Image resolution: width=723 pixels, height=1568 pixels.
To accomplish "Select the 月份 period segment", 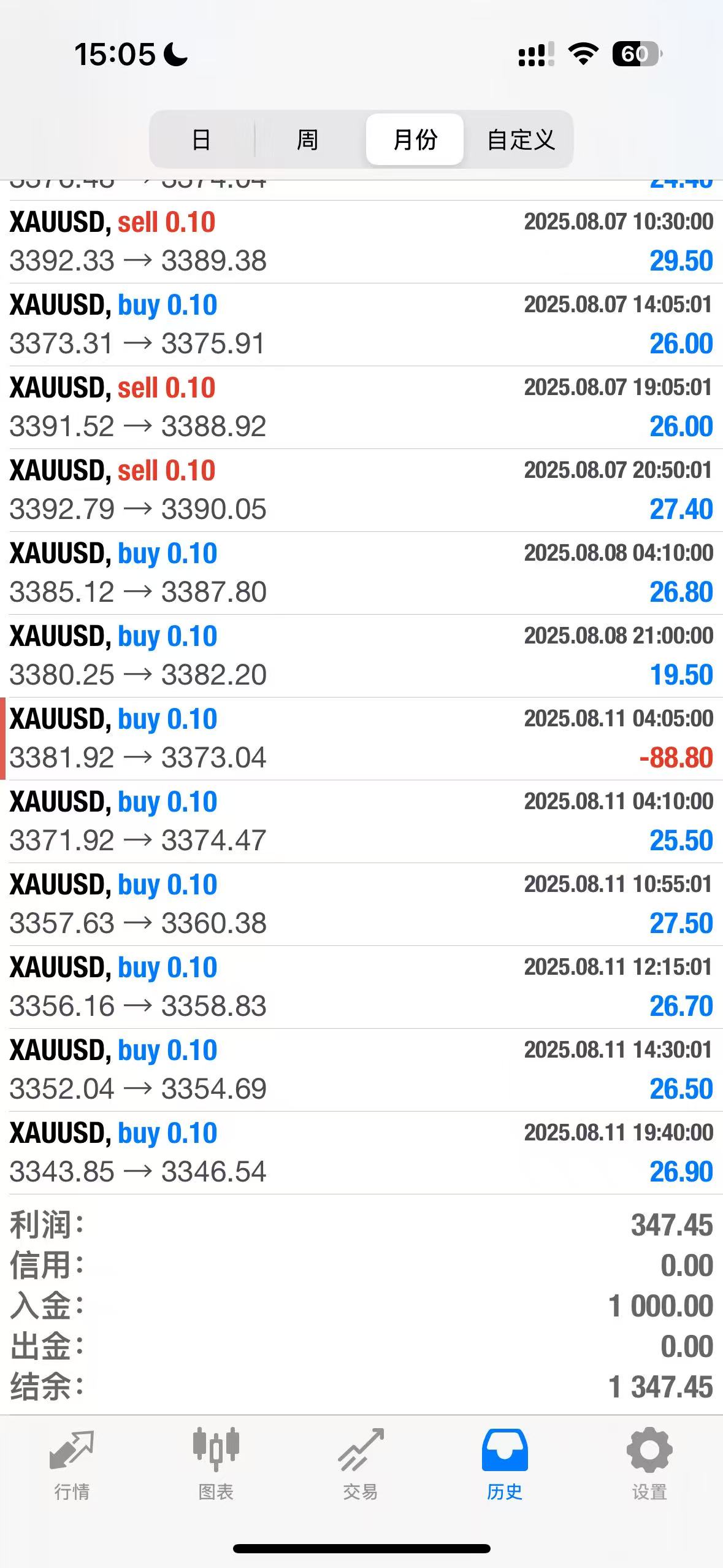I will pos(415,139).
